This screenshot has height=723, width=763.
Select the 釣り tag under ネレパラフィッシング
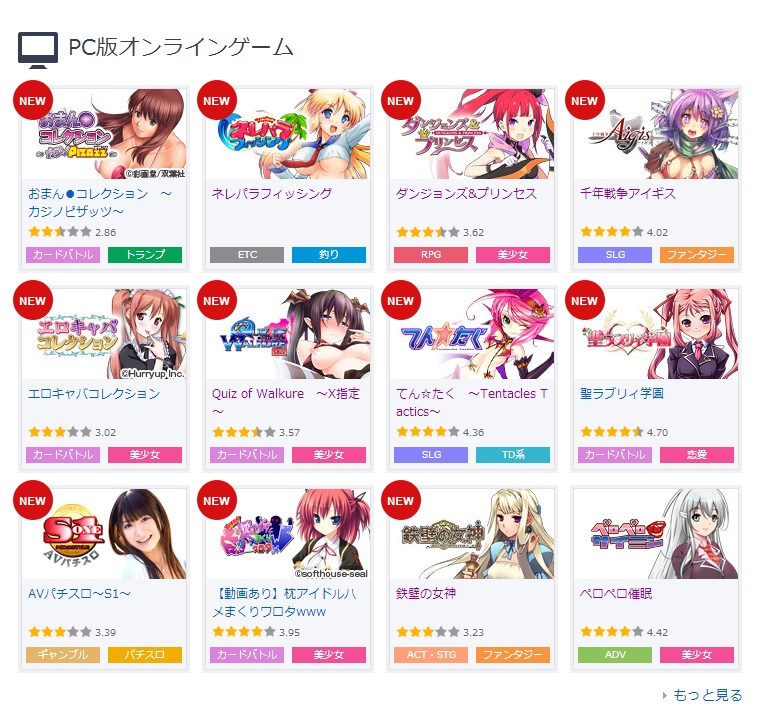click(x=329, y=254)
